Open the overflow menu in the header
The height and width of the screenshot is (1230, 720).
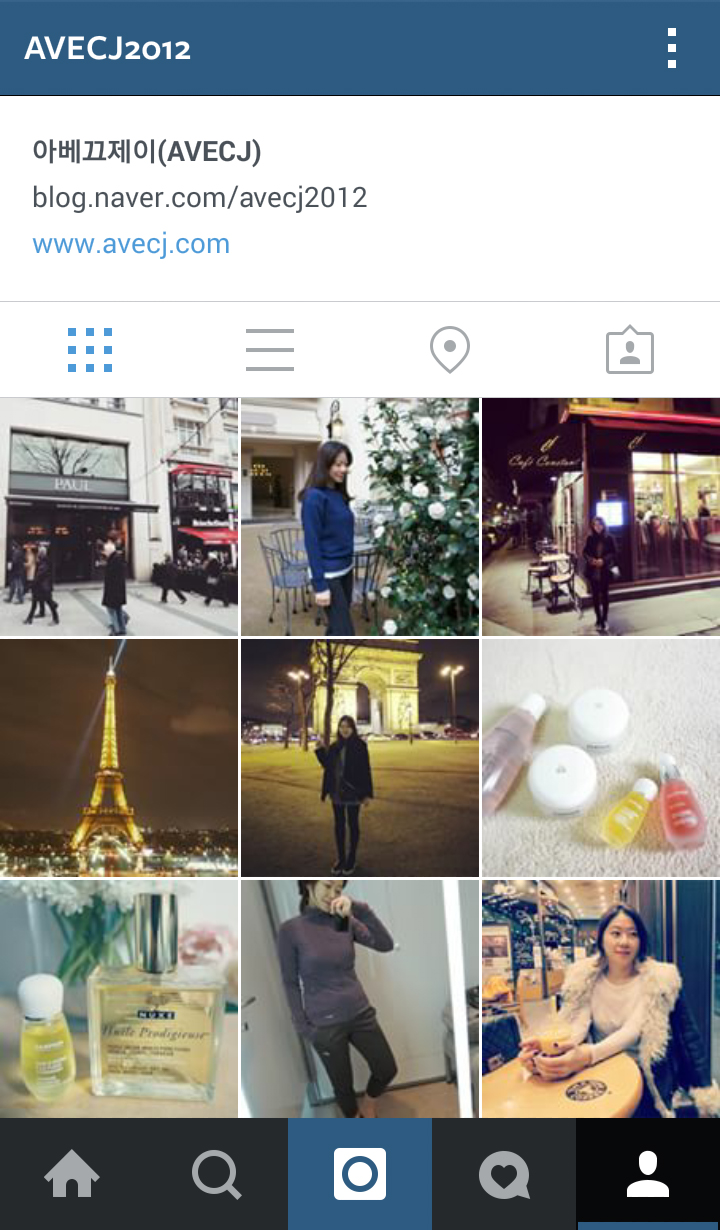coord(671,48)
